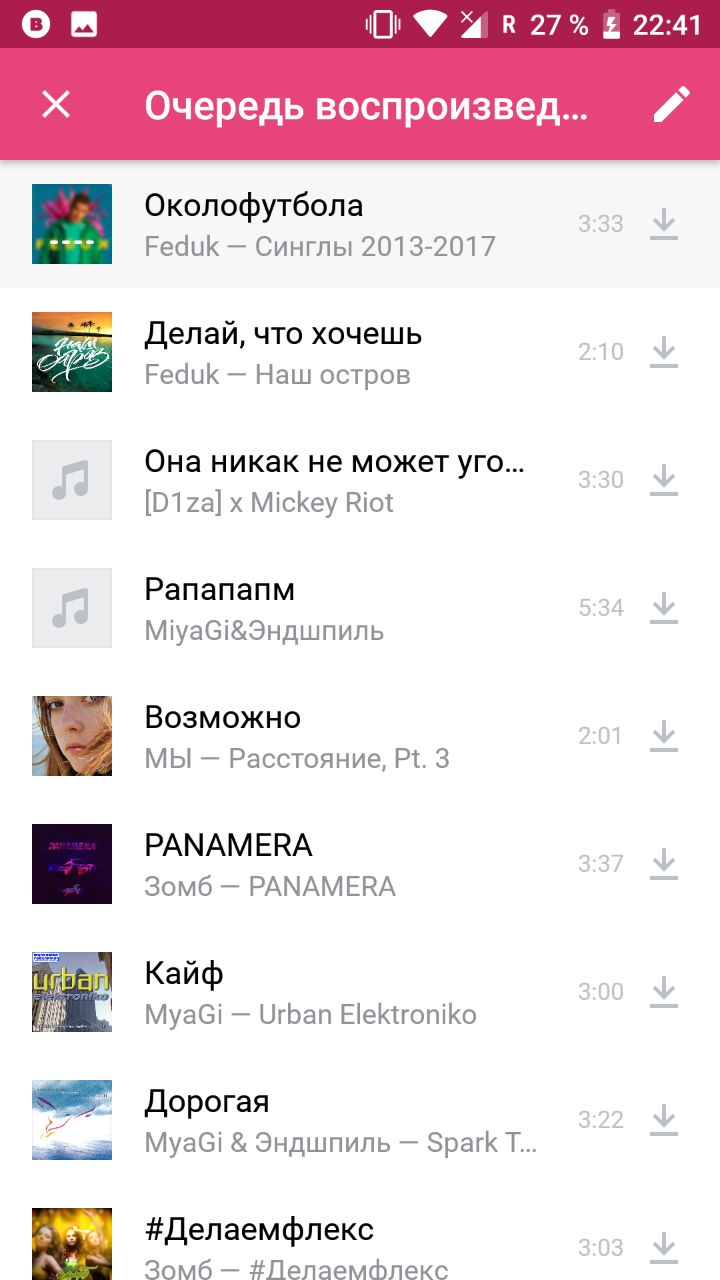Viewport: 720px width, 1280px height.
Task: Download the track Кайф
Action: pos(664,992)
